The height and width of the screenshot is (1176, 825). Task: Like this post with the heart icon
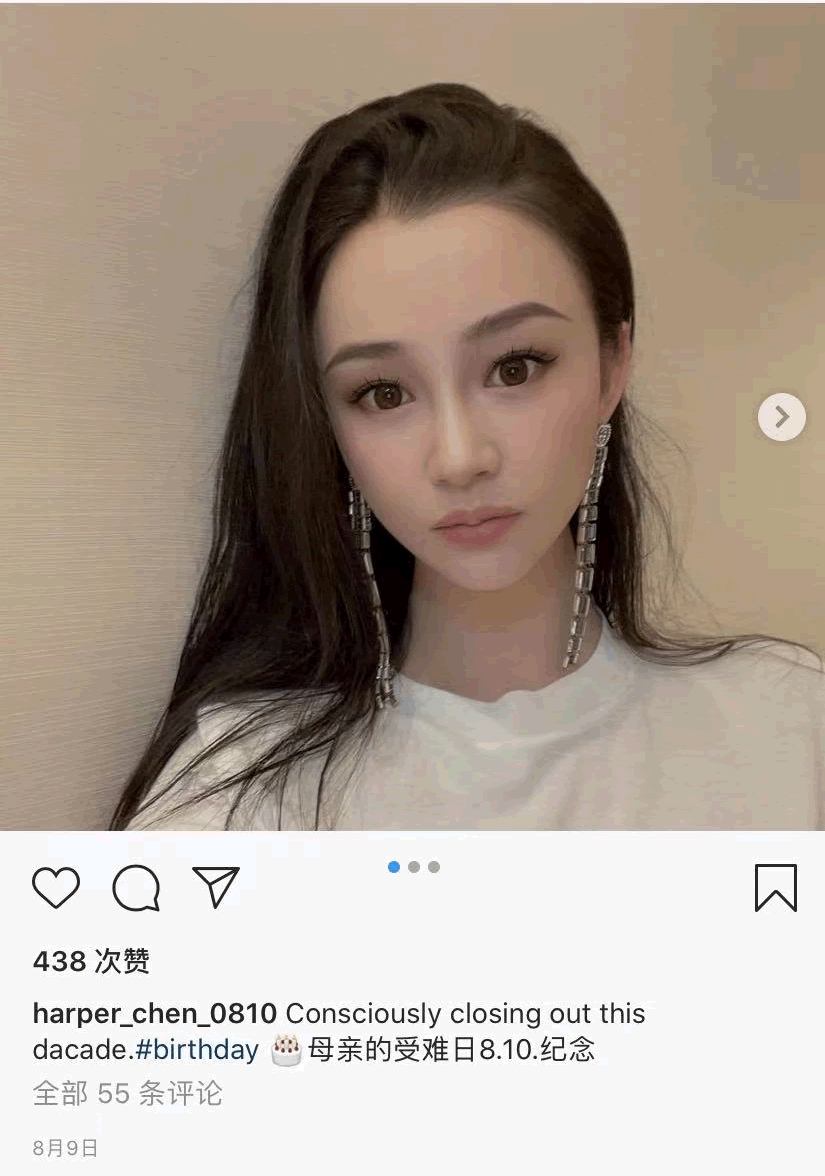56,887
